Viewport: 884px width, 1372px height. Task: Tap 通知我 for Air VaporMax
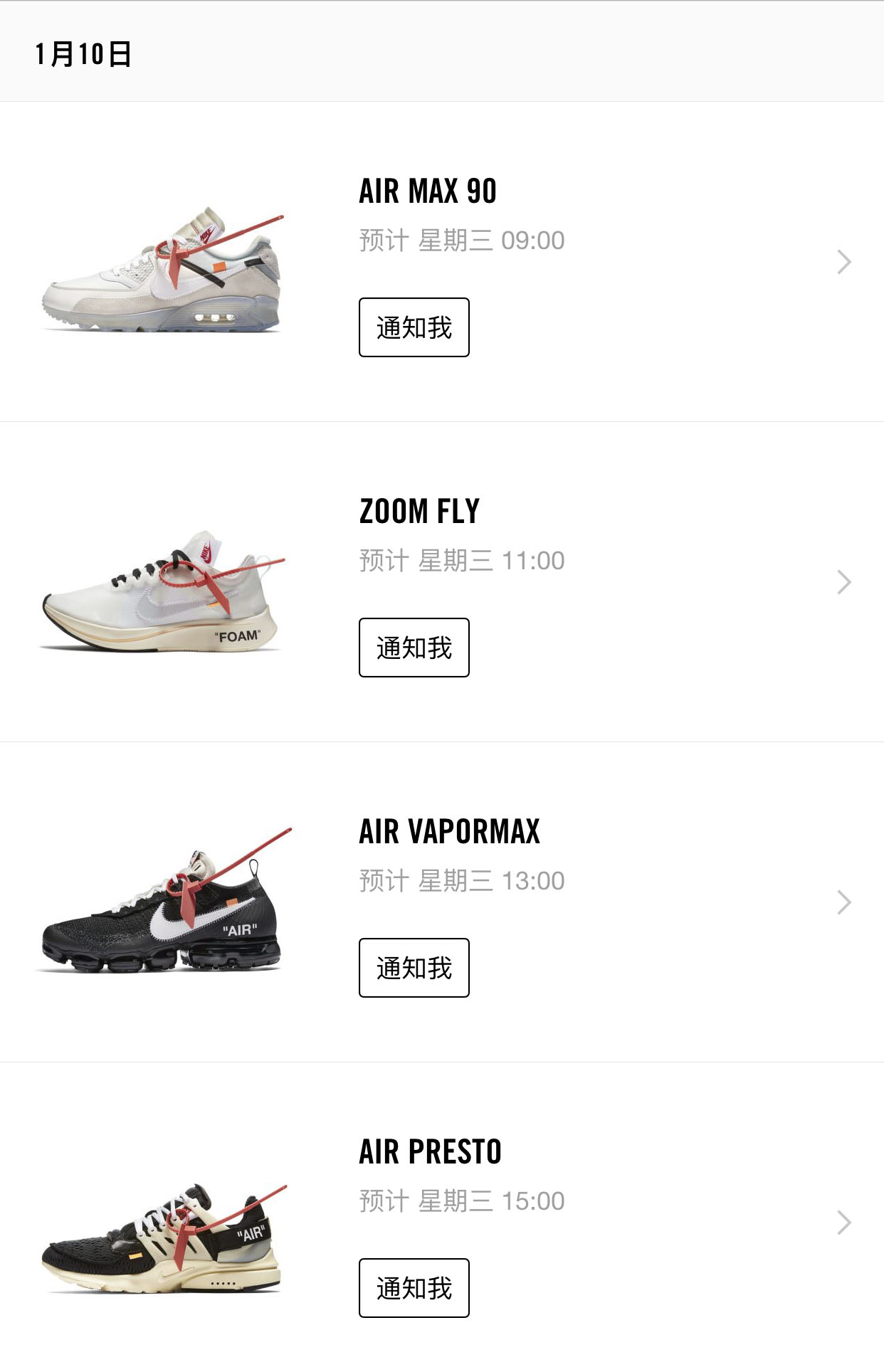click(414, 968)
